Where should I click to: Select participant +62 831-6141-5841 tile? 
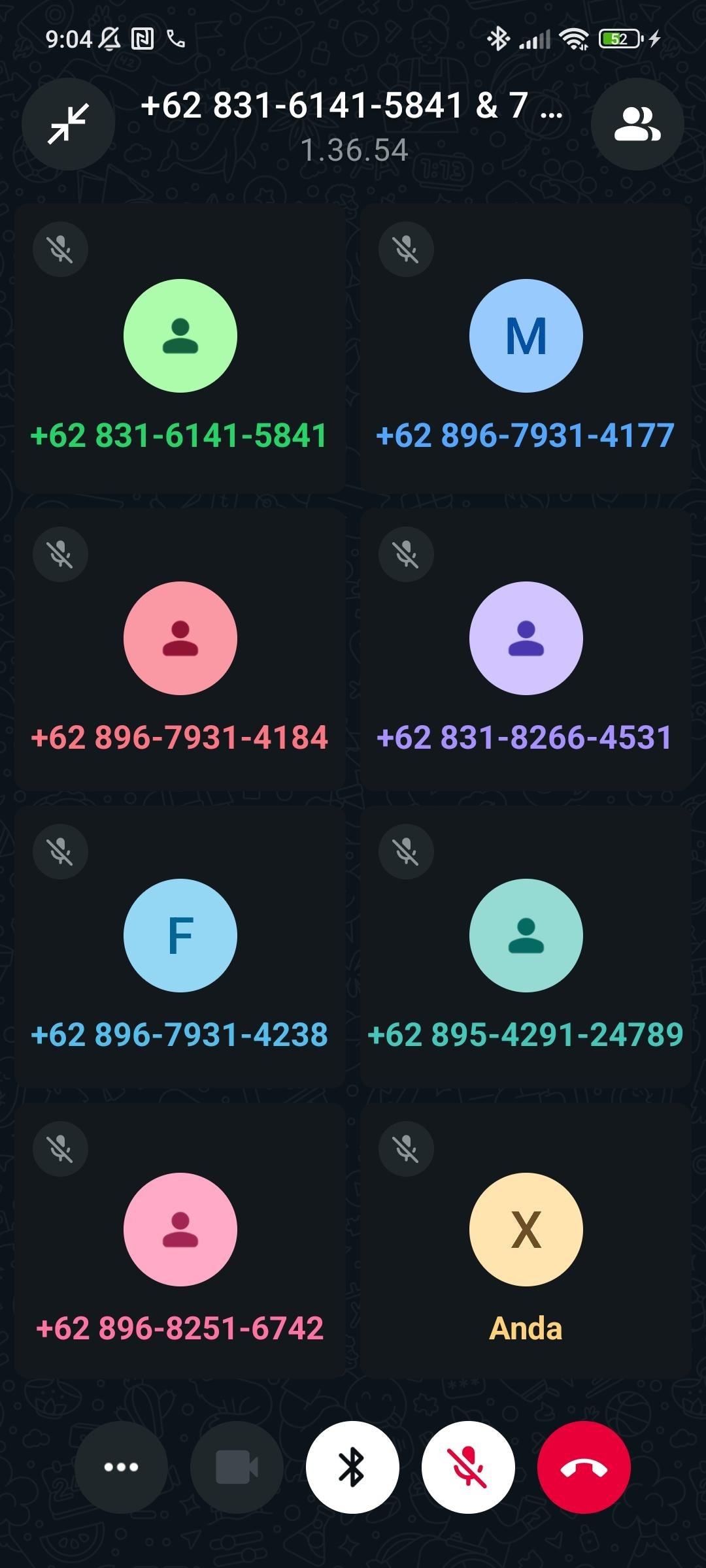pyautogui.click(x=180, y=348)
